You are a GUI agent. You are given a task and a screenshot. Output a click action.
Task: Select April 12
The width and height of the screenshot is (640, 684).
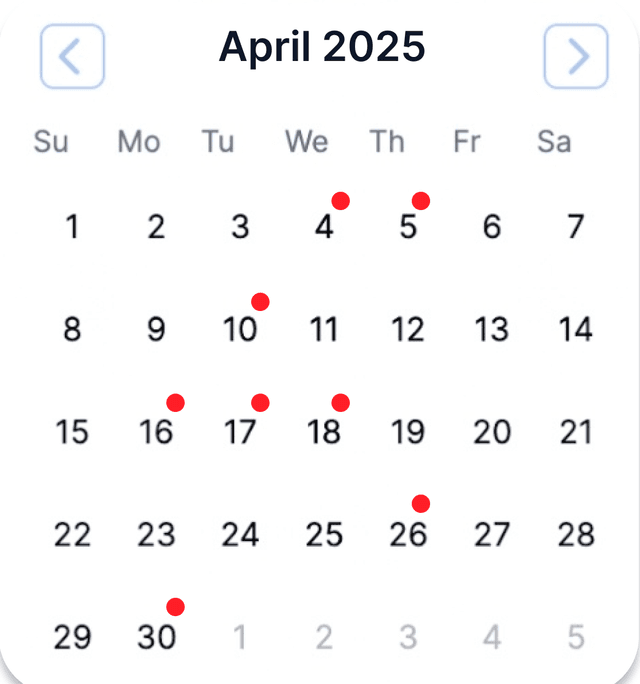click(x=408, y=329)
